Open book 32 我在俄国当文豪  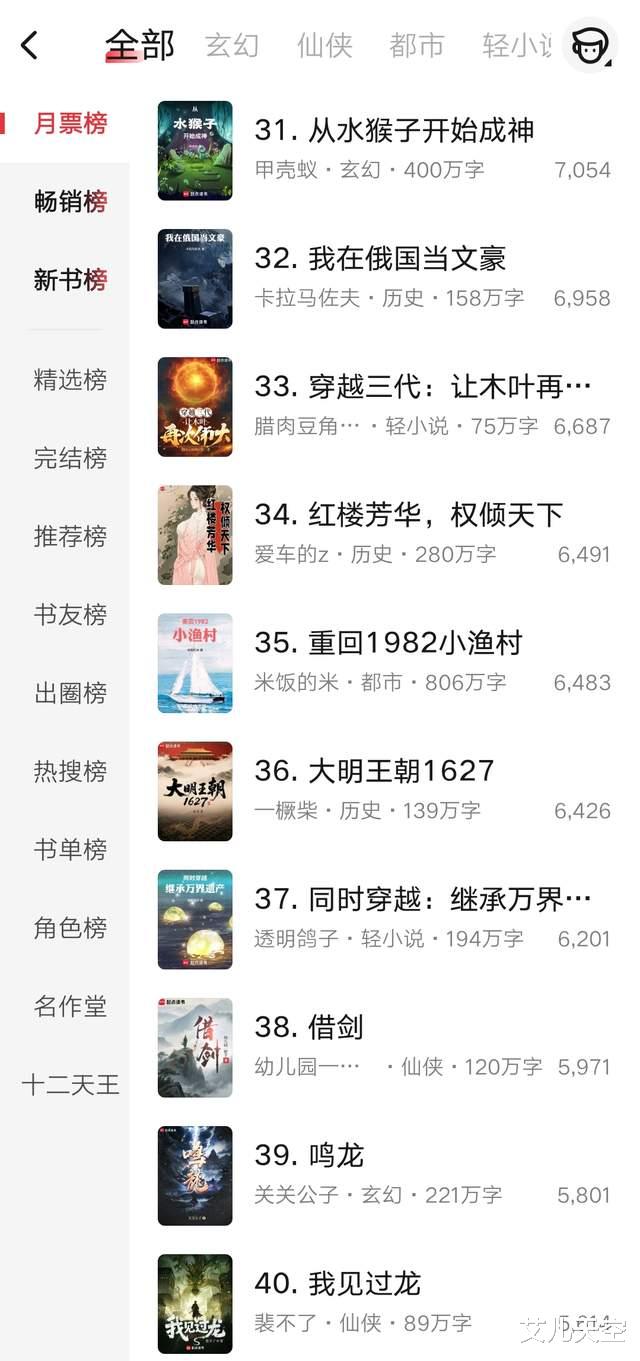tap(380, 258)
